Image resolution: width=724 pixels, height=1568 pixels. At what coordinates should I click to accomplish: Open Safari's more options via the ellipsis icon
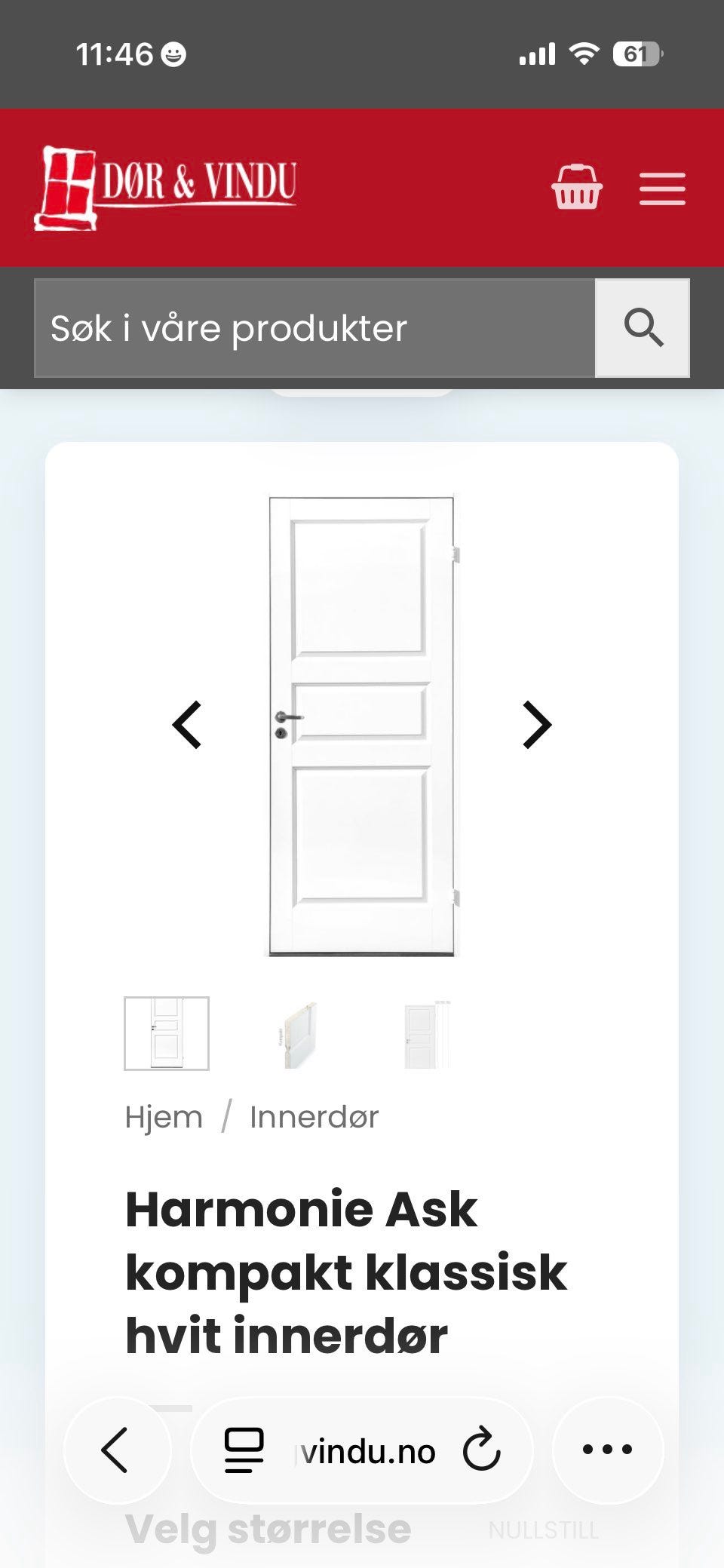coord(608,1449)
